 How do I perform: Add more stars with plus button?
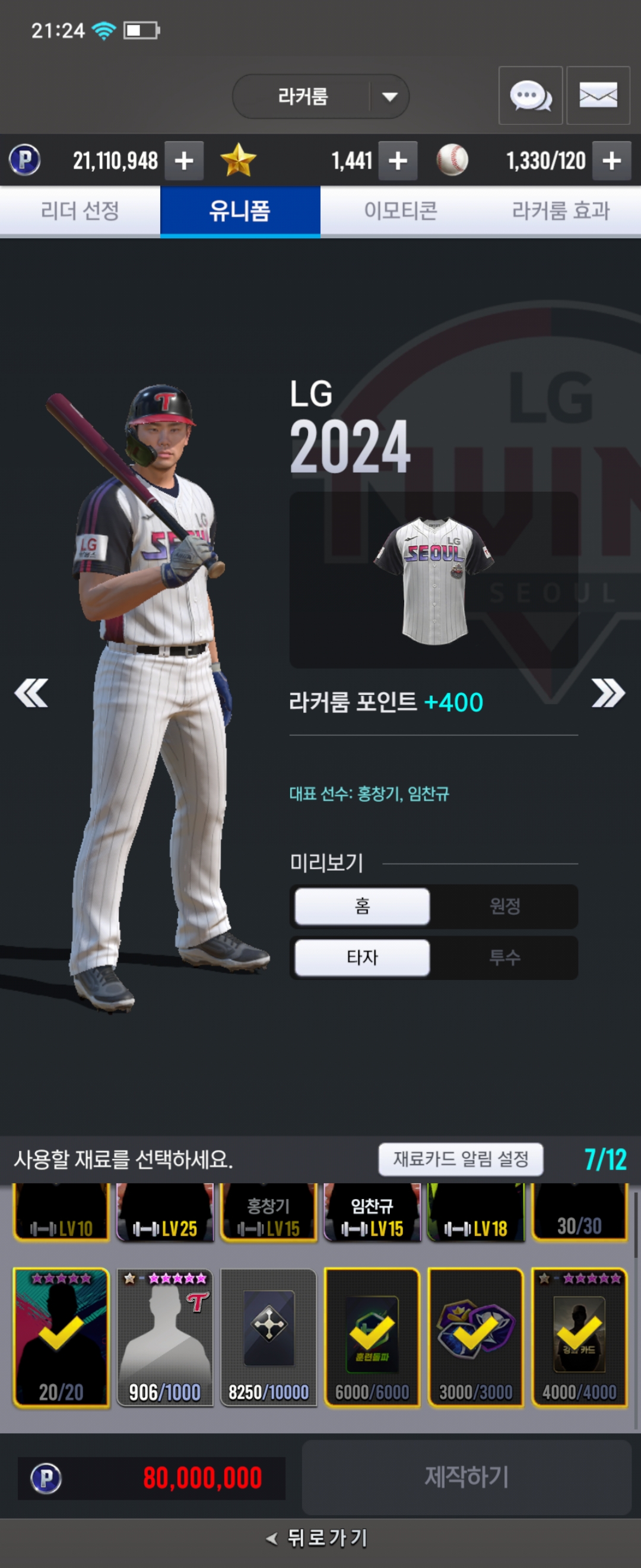(x=398, y=162)
